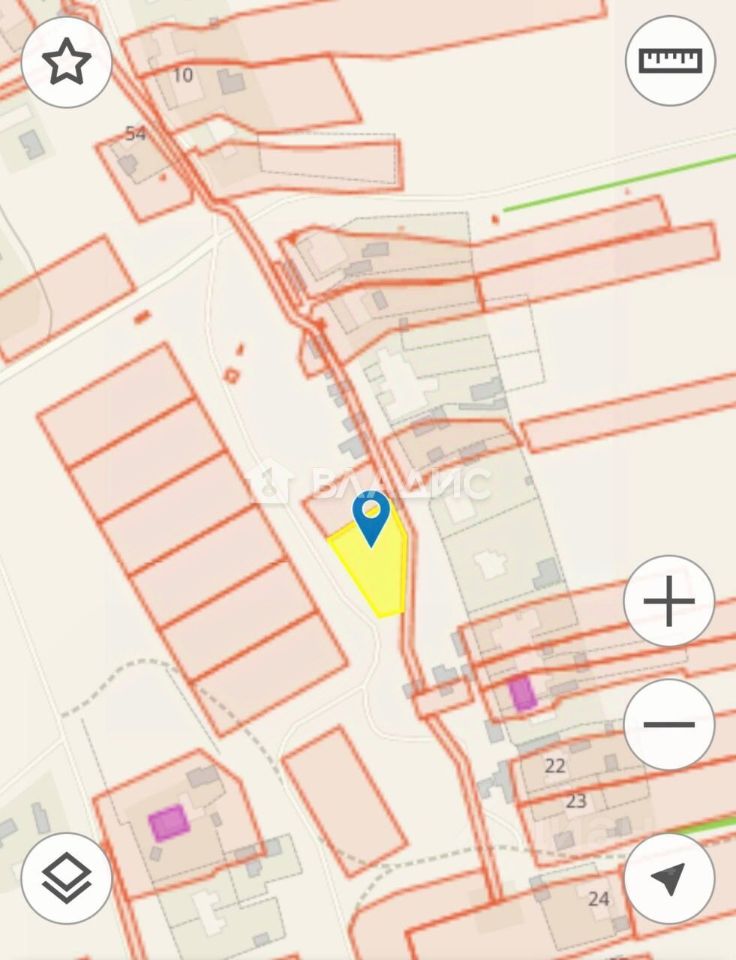The width and height of the screenshot is (736, 960).
Task: Open the ruler measurement tool
Action: point(670,60)
